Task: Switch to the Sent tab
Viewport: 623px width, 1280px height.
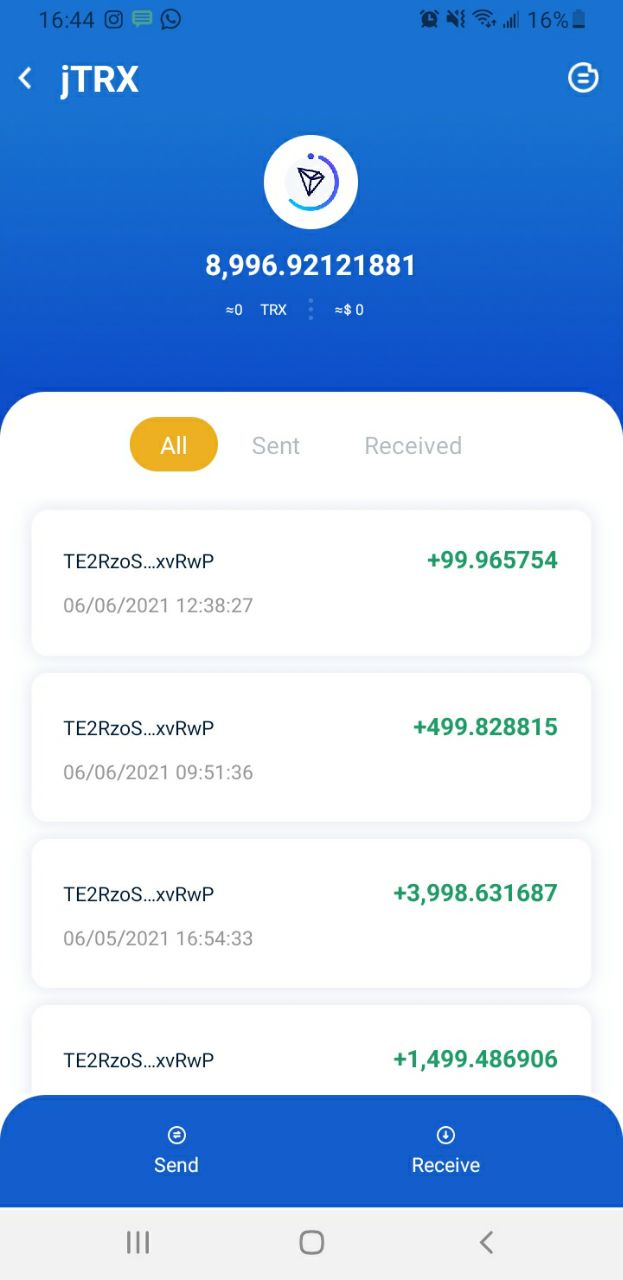Action: [276, 446]
